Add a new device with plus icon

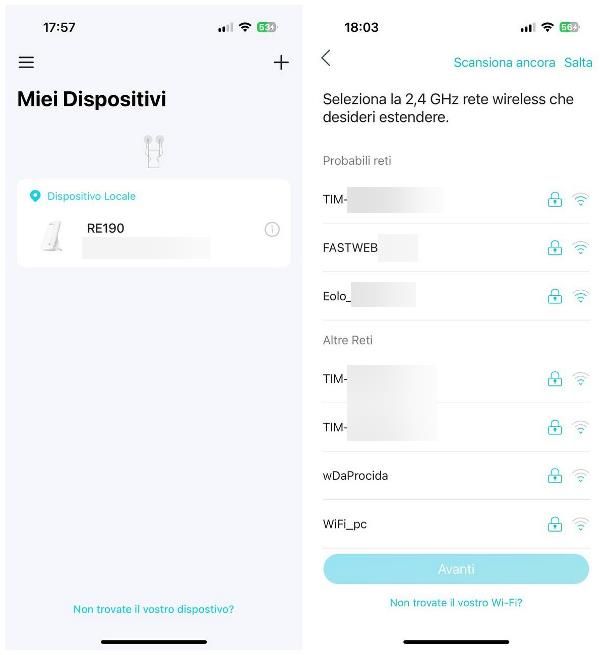(281, 63)
